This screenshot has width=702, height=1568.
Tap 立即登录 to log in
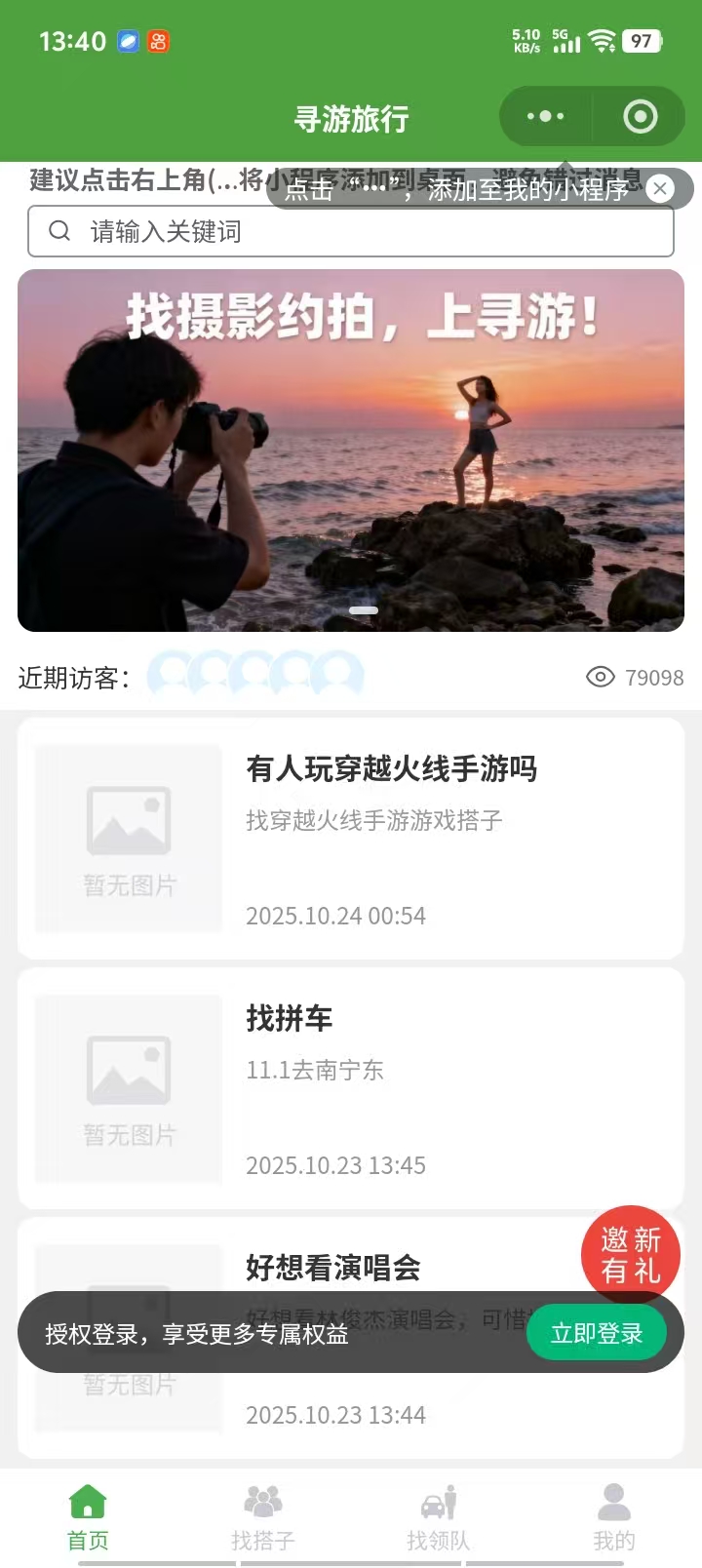coord(597,1333)
